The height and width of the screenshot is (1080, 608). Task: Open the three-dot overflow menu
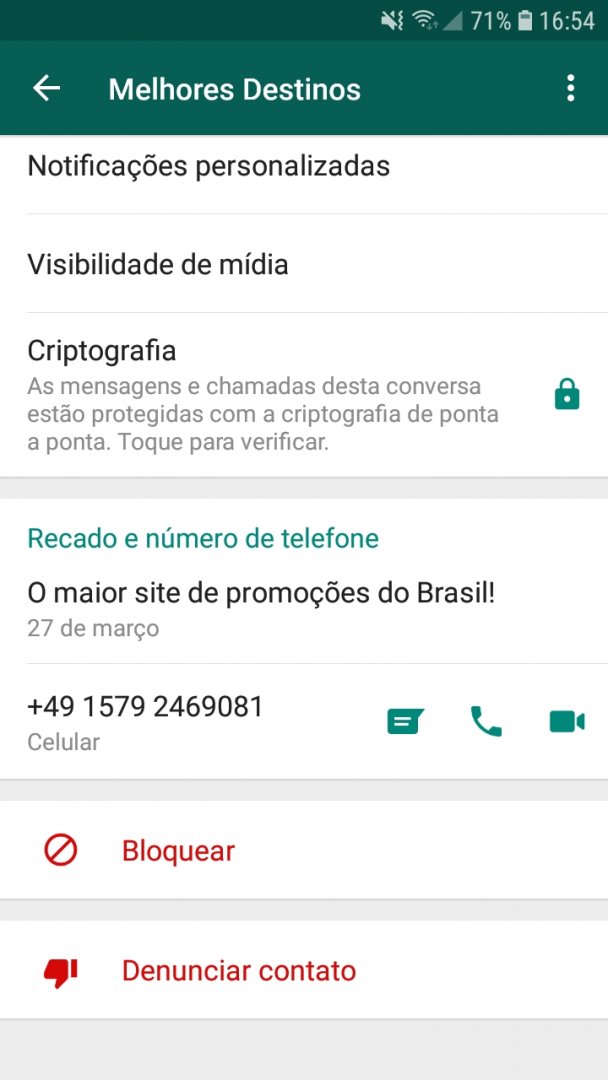(x=570, y=89)
